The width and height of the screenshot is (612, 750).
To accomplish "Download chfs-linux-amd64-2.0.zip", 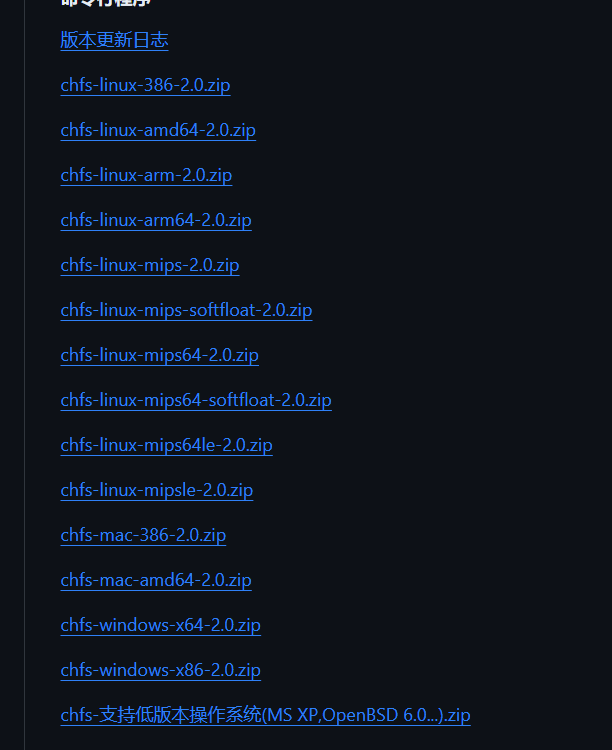I will [158, 130].
